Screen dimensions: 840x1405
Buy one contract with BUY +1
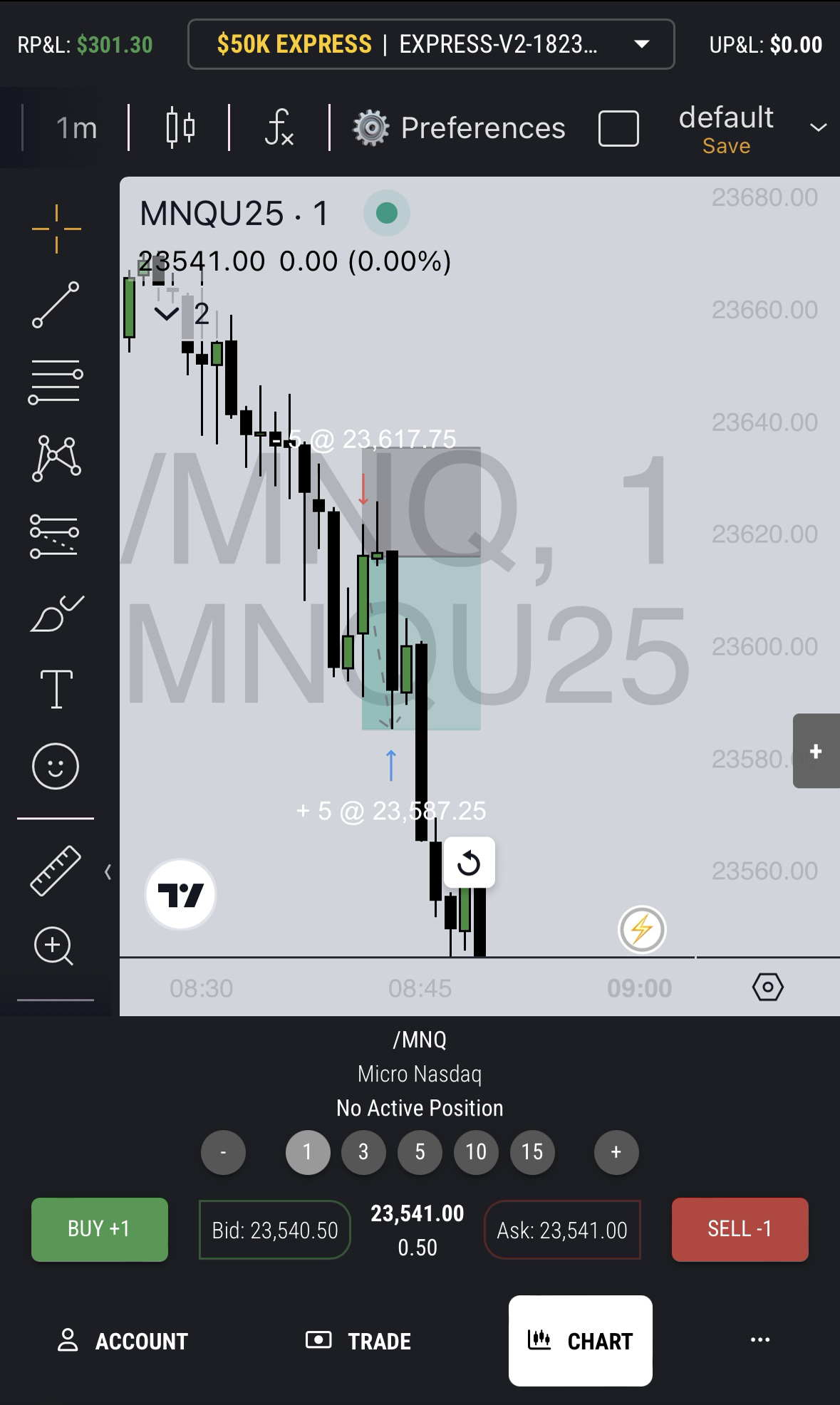coord(100,1229)
